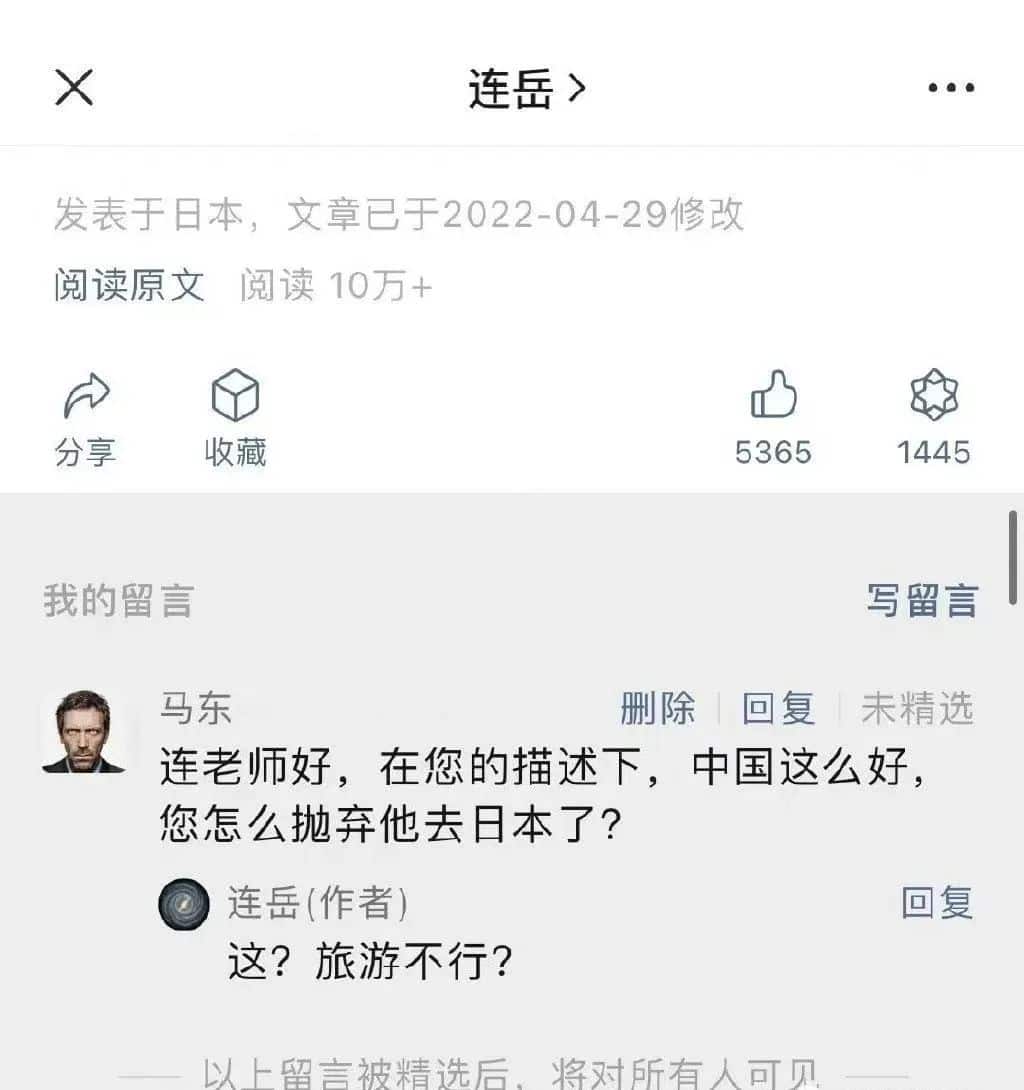The height and width of the screenshot is (1090, 1024).
Task: Save the article with 收藏
Action: pos(235,419)
